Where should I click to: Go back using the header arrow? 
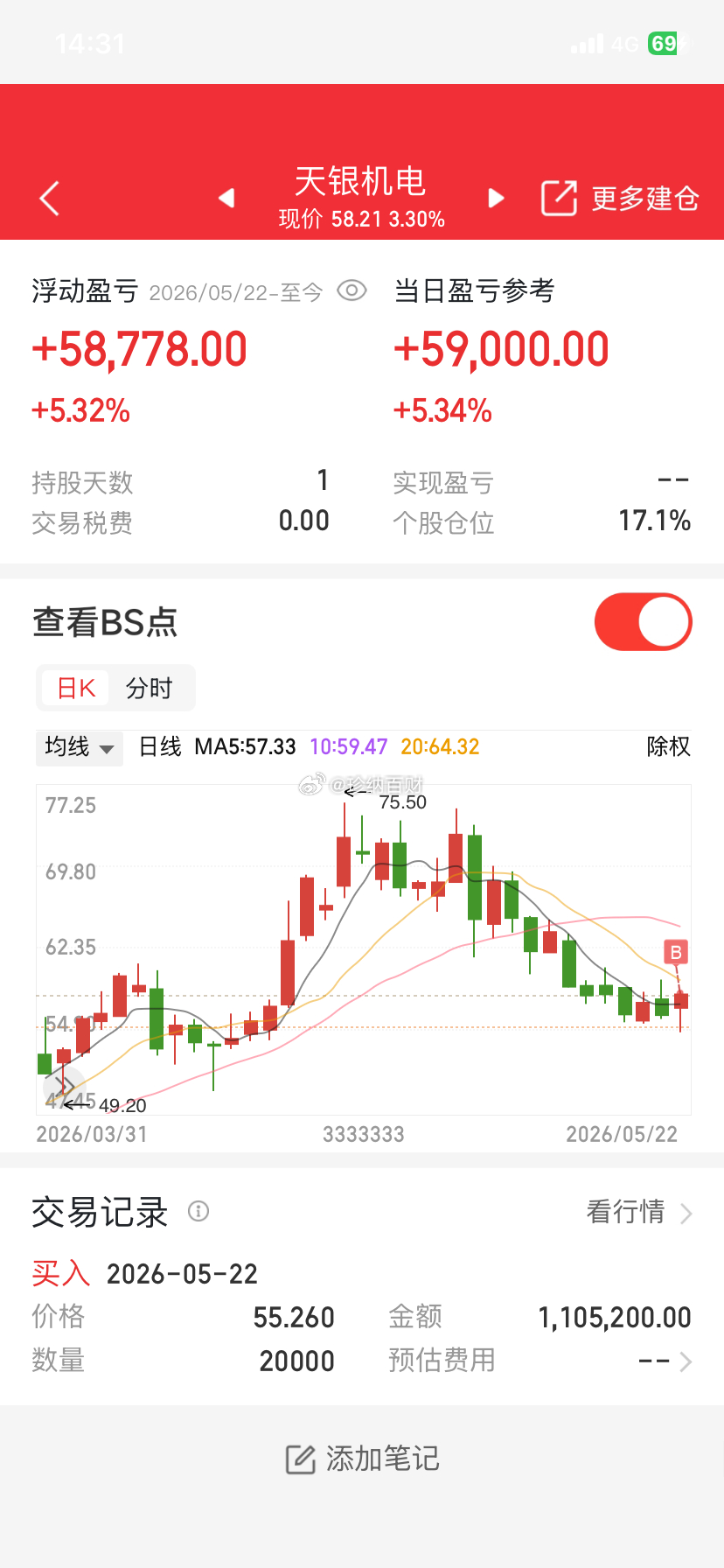pyautogui.click(x=50, y=199)
